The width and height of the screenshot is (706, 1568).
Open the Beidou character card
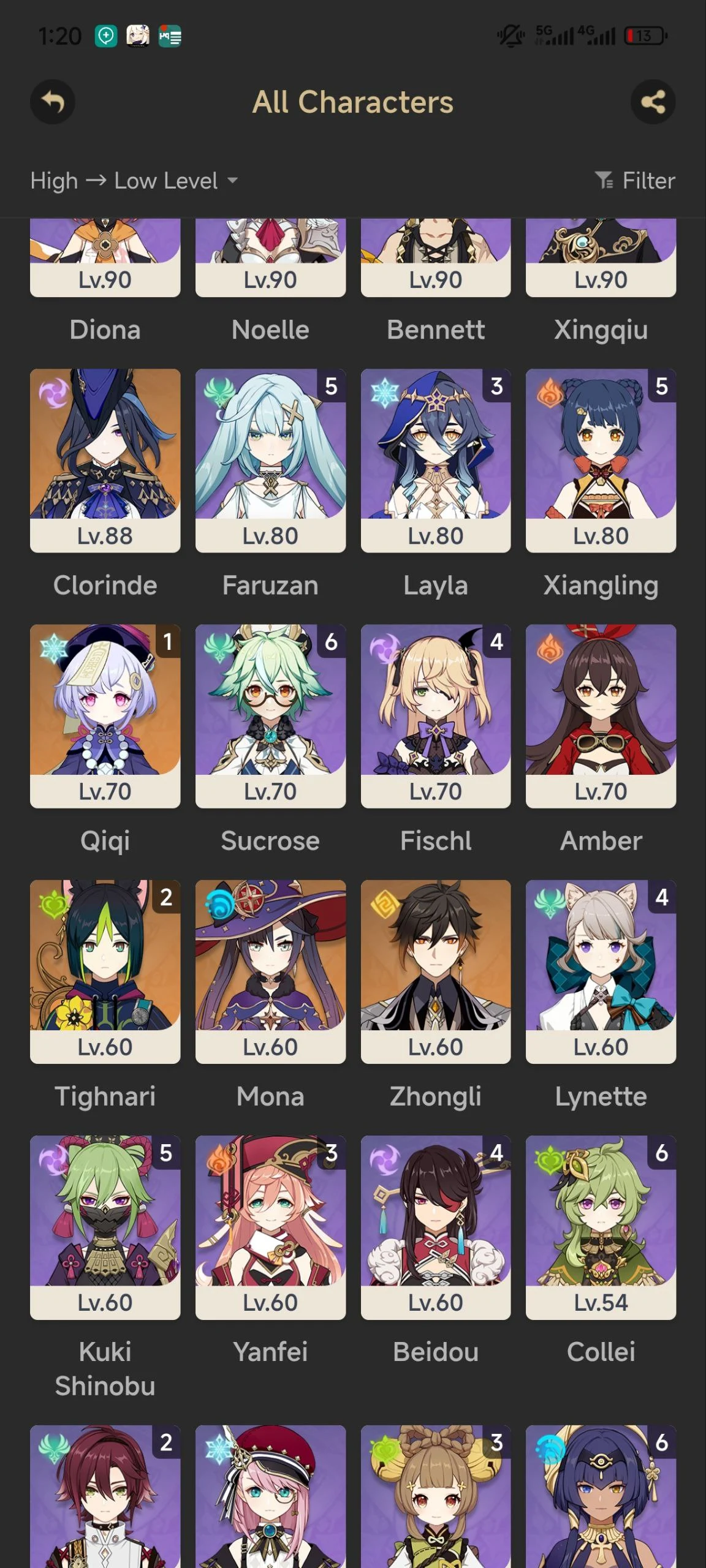[436, 1226]
